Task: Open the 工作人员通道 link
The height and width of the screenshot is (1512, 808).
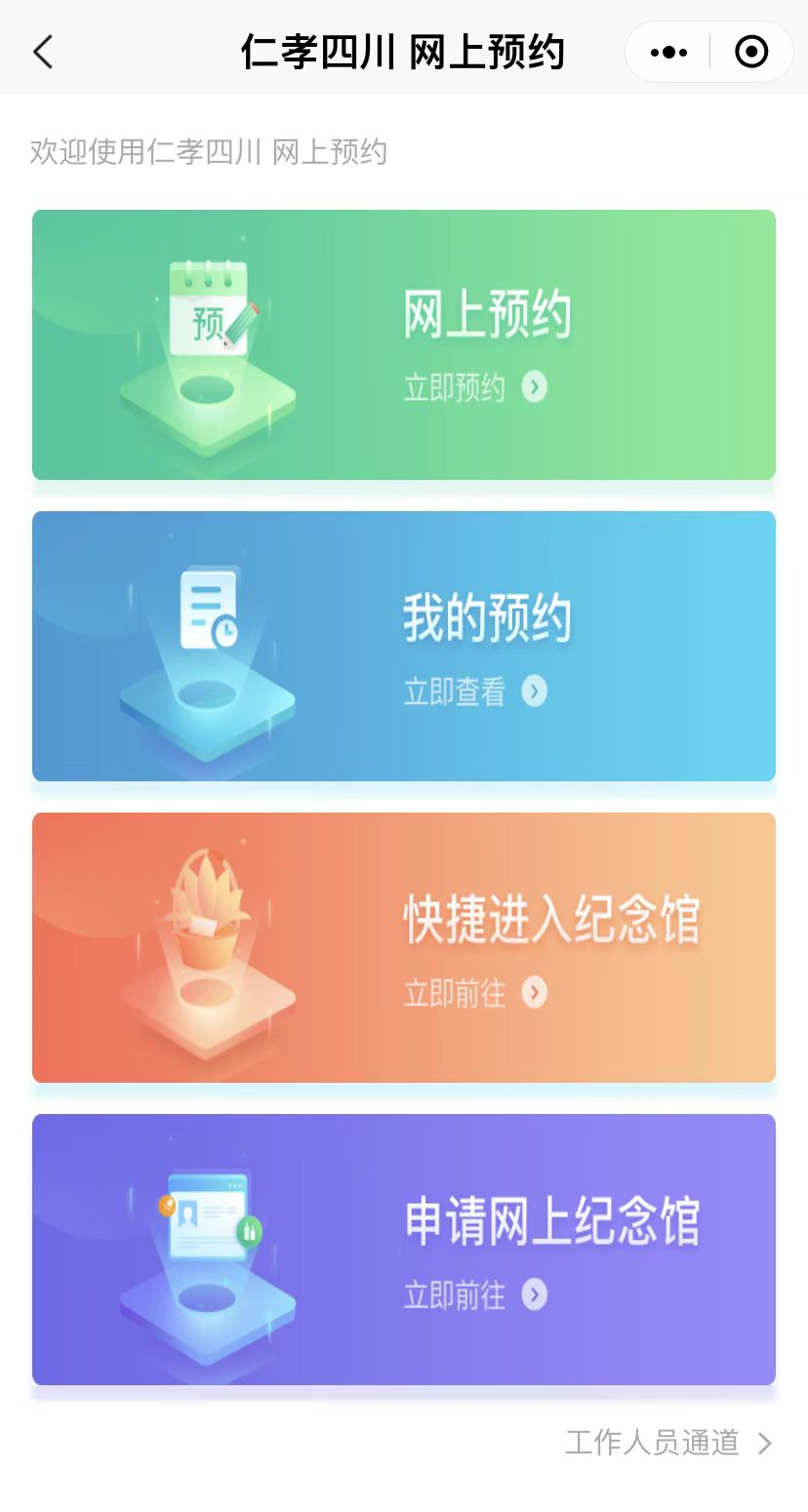Action: 669,1443
